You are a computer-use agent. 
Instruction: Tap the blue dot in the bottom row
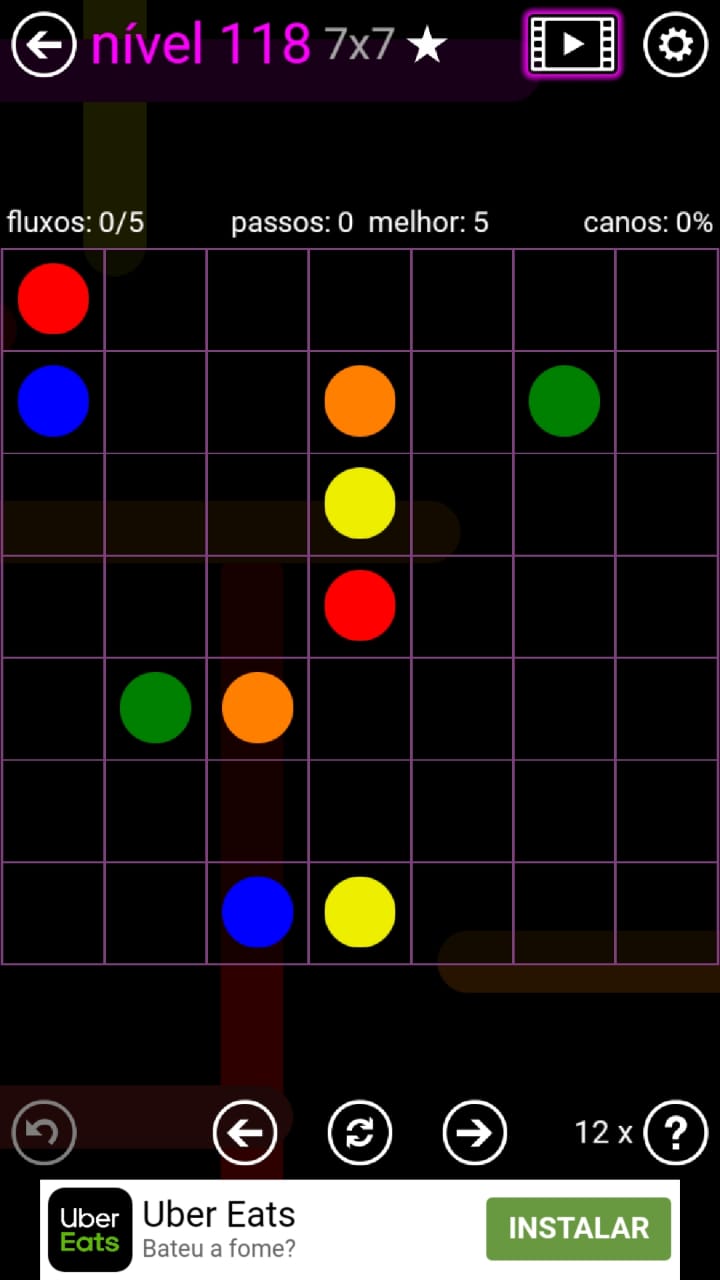(x=257, y=911)
